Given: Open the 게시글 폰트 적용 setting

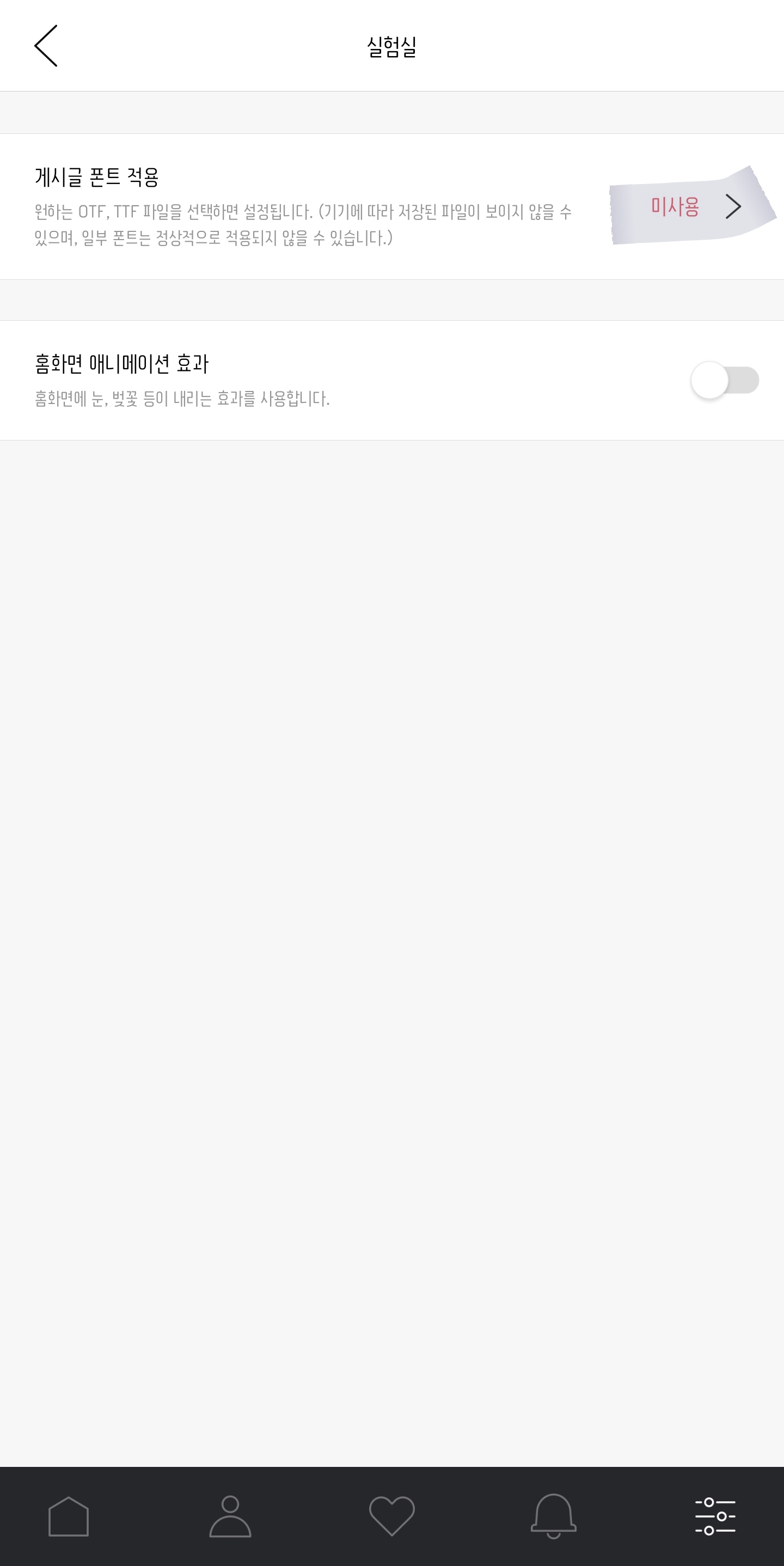Looking at the screenshot, I should pyautogui.click(x=392, y=207).
